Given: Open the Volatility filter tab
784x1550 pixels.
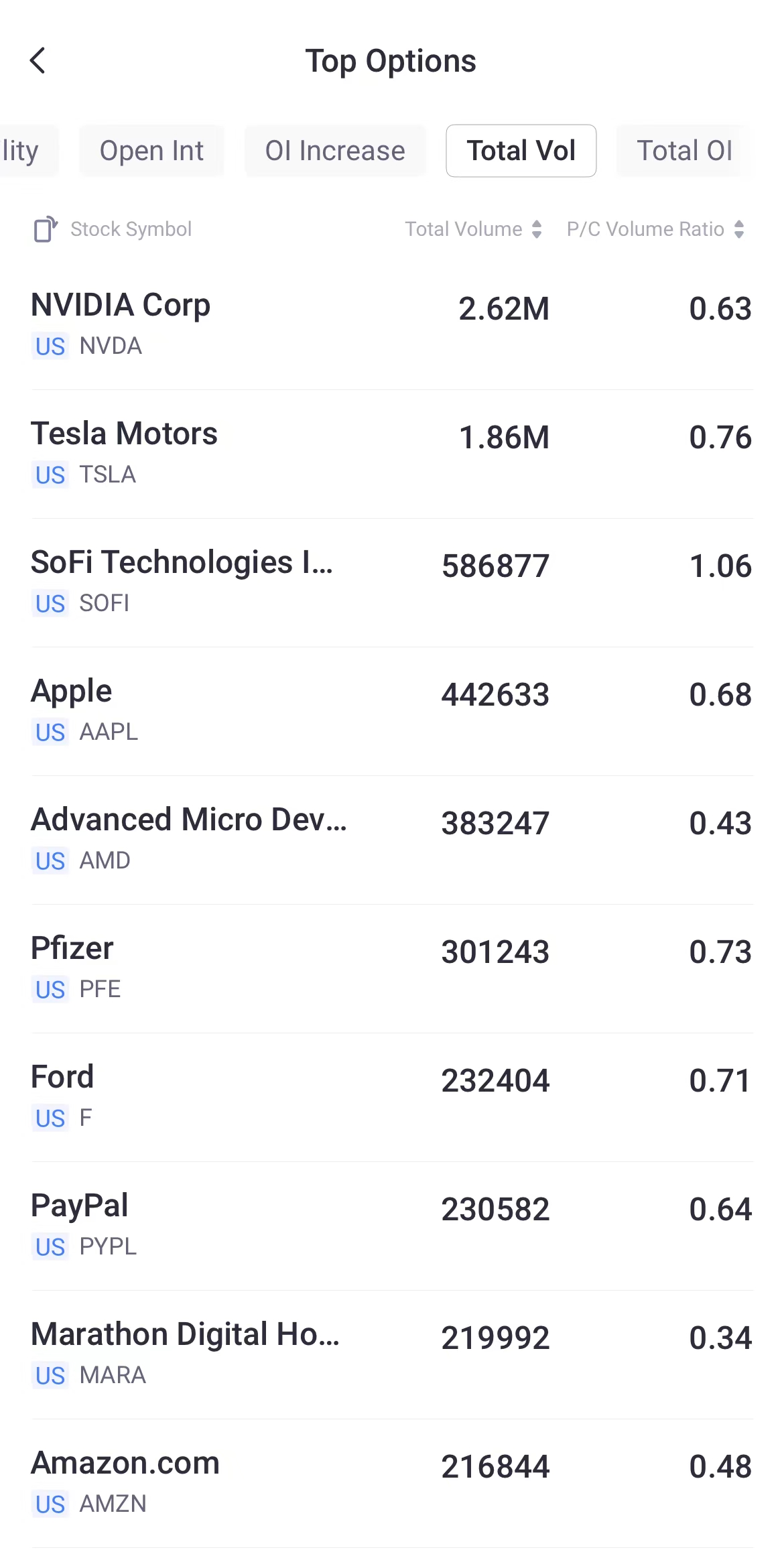Looking at the screenshot, I should (20, 151).
